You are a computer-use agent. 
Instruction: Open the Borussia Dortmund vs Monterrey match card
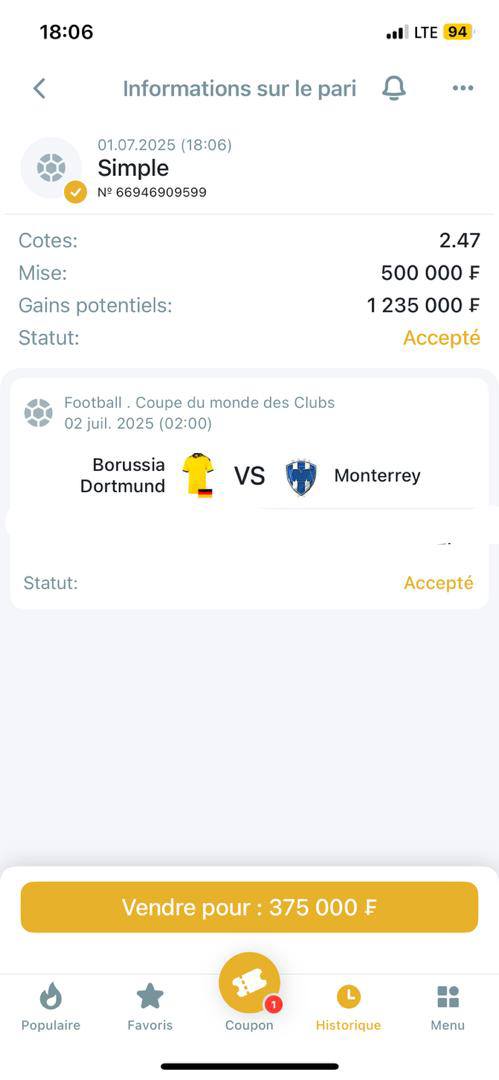250,493
